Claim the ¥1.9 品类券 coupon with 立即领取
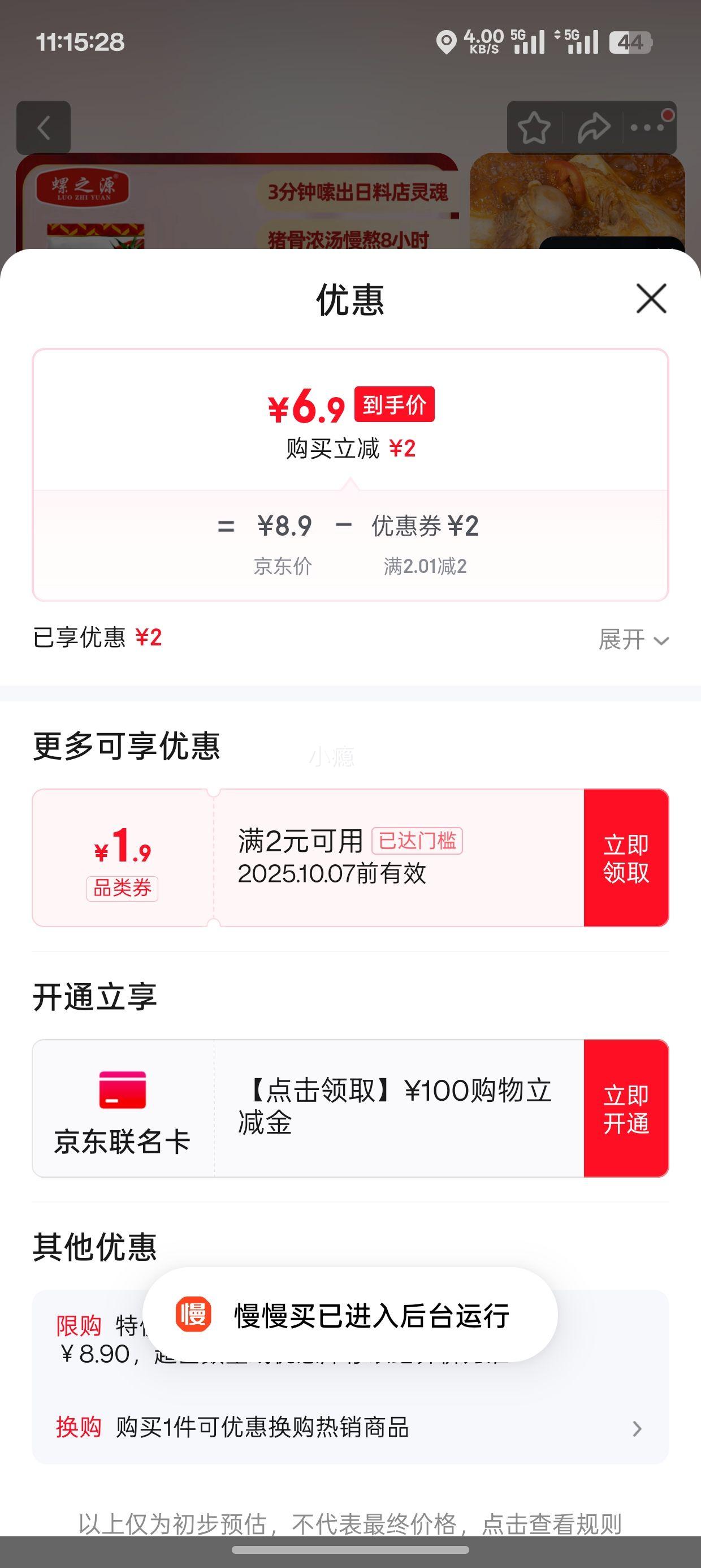Image resolution: width=701 pixels, height=1568 pixels. (626, 858)
